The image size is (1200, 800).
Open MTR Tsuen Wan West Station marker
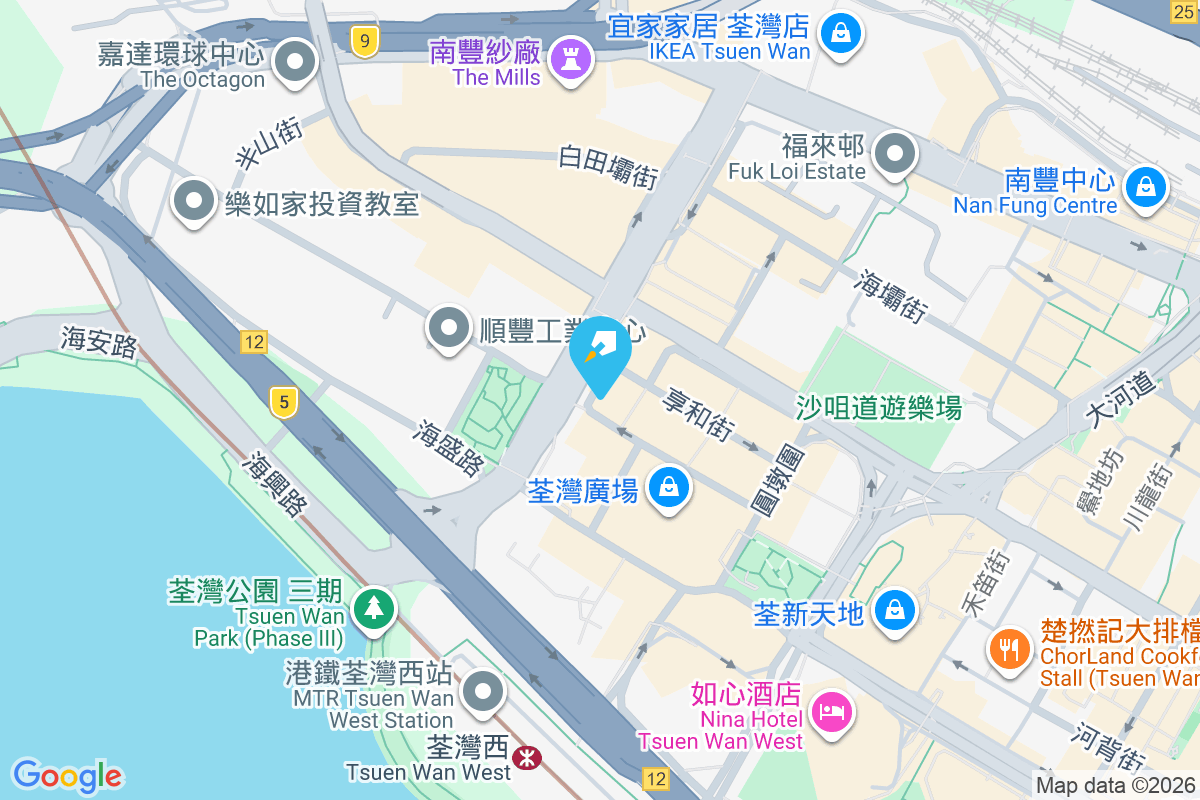click(485, 691)
